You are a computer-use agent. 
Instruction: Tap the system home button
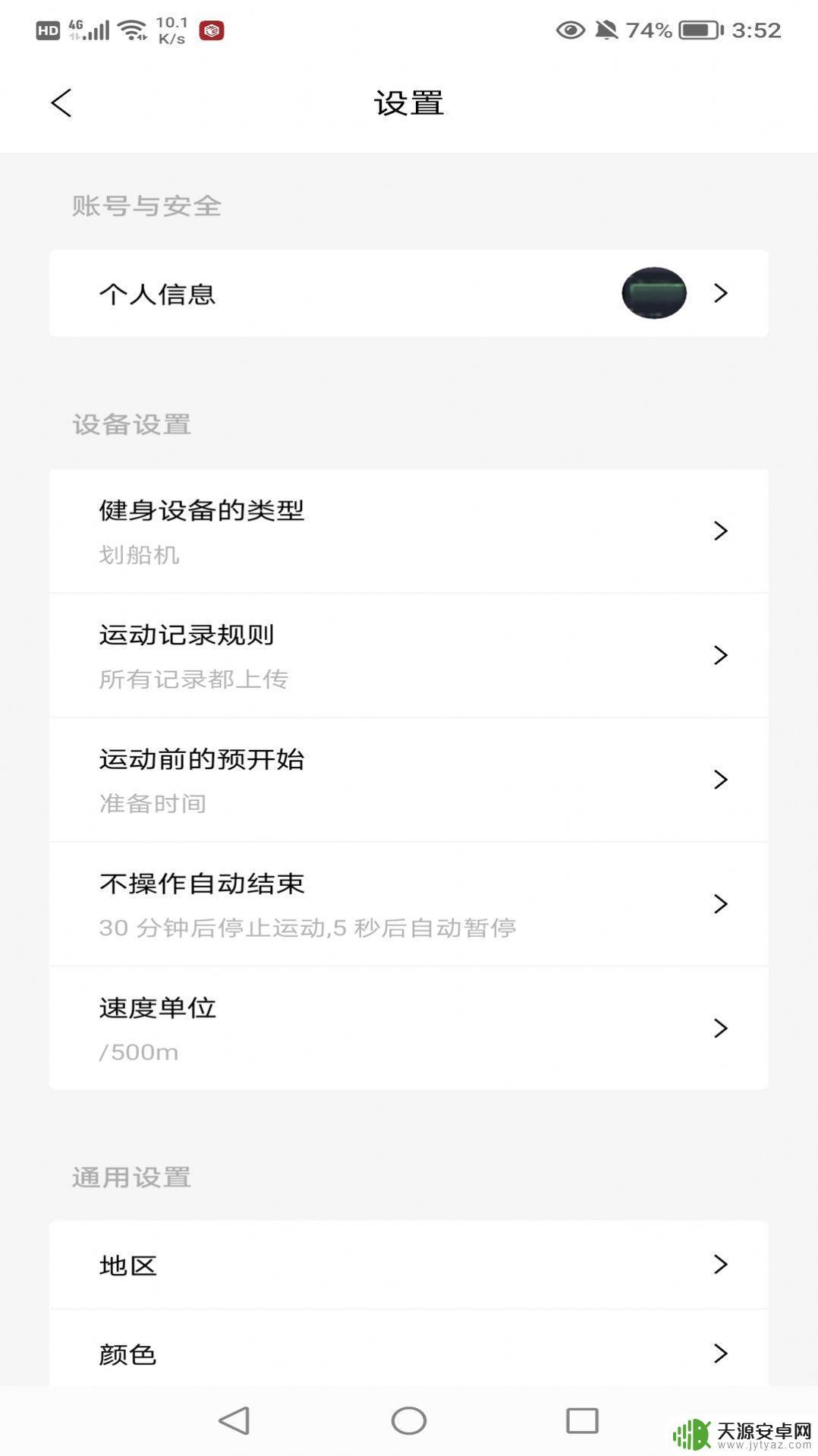(408, 1420)
